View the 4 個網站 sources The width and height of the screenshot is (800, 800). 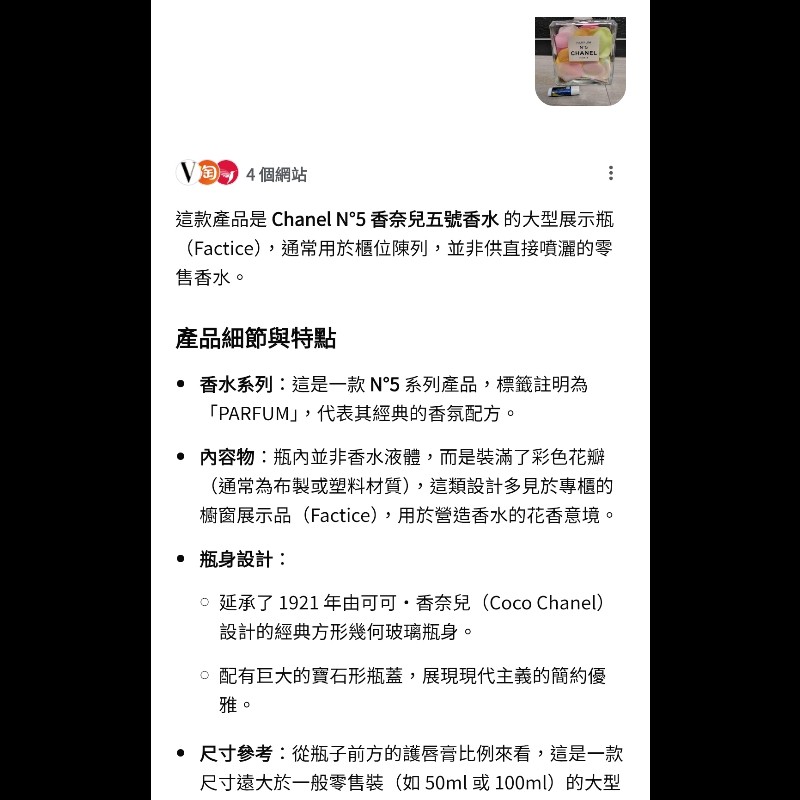[x=243, y=173]
